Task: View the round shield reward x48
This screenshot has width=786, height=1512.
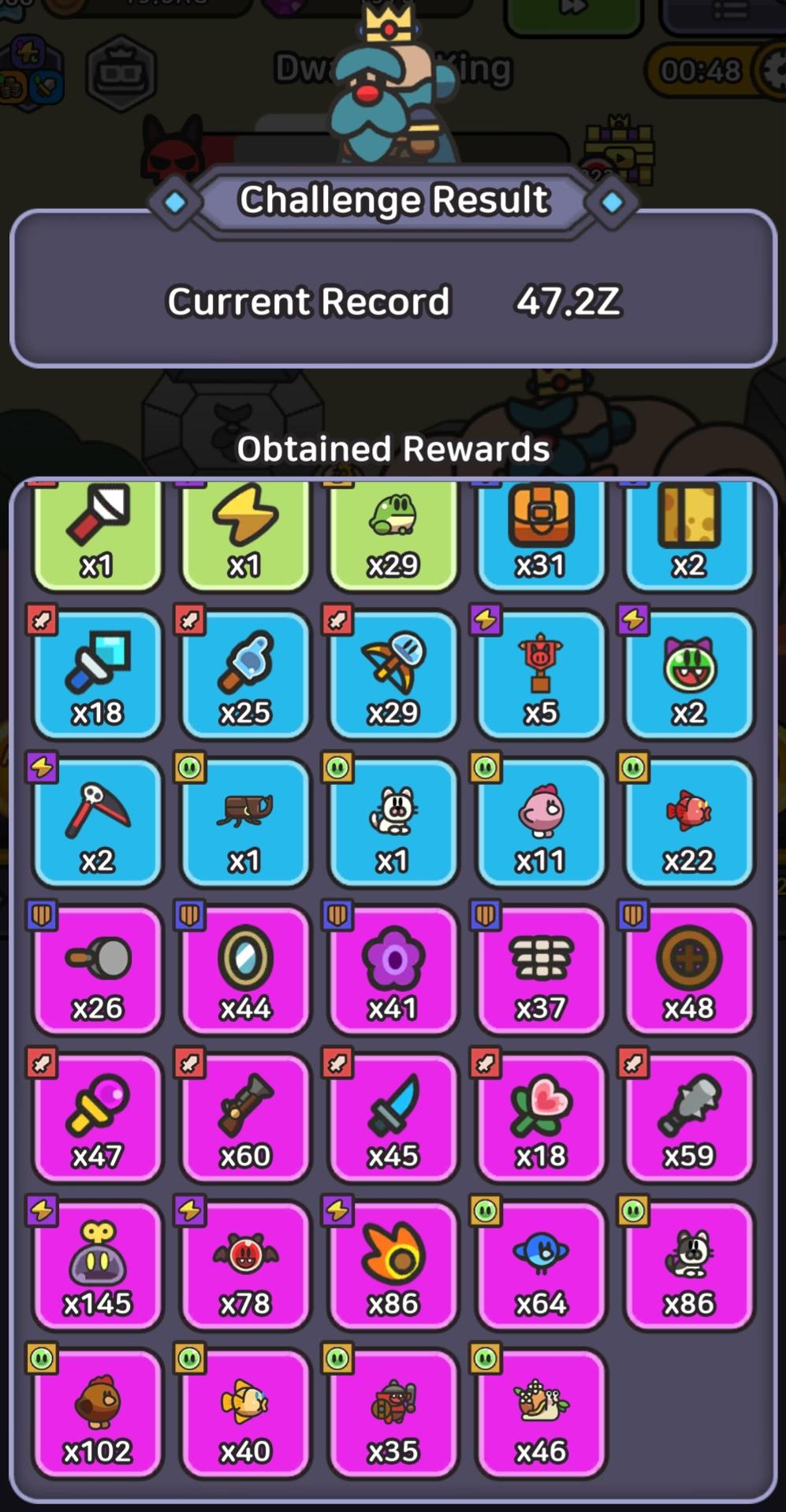Action: click(x=689, y=968)
